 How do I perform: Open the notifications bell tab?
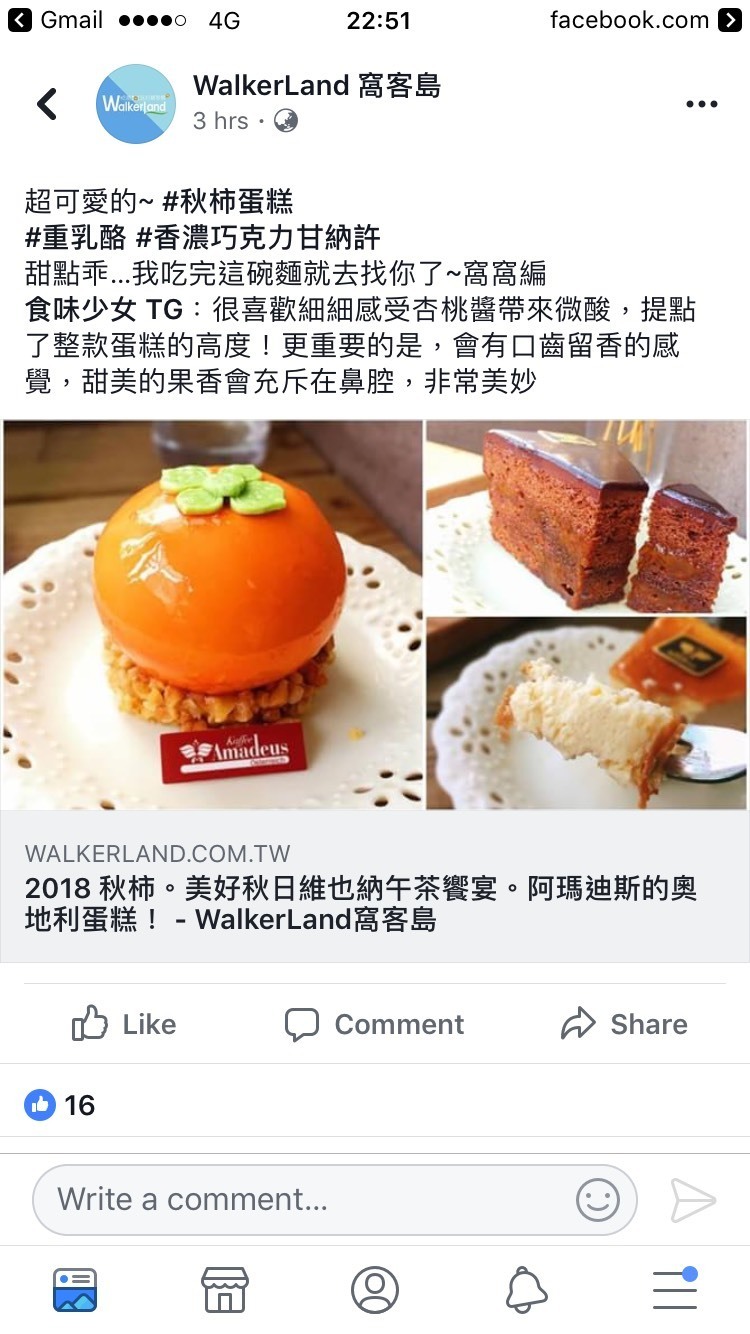tap(526, 1290)
